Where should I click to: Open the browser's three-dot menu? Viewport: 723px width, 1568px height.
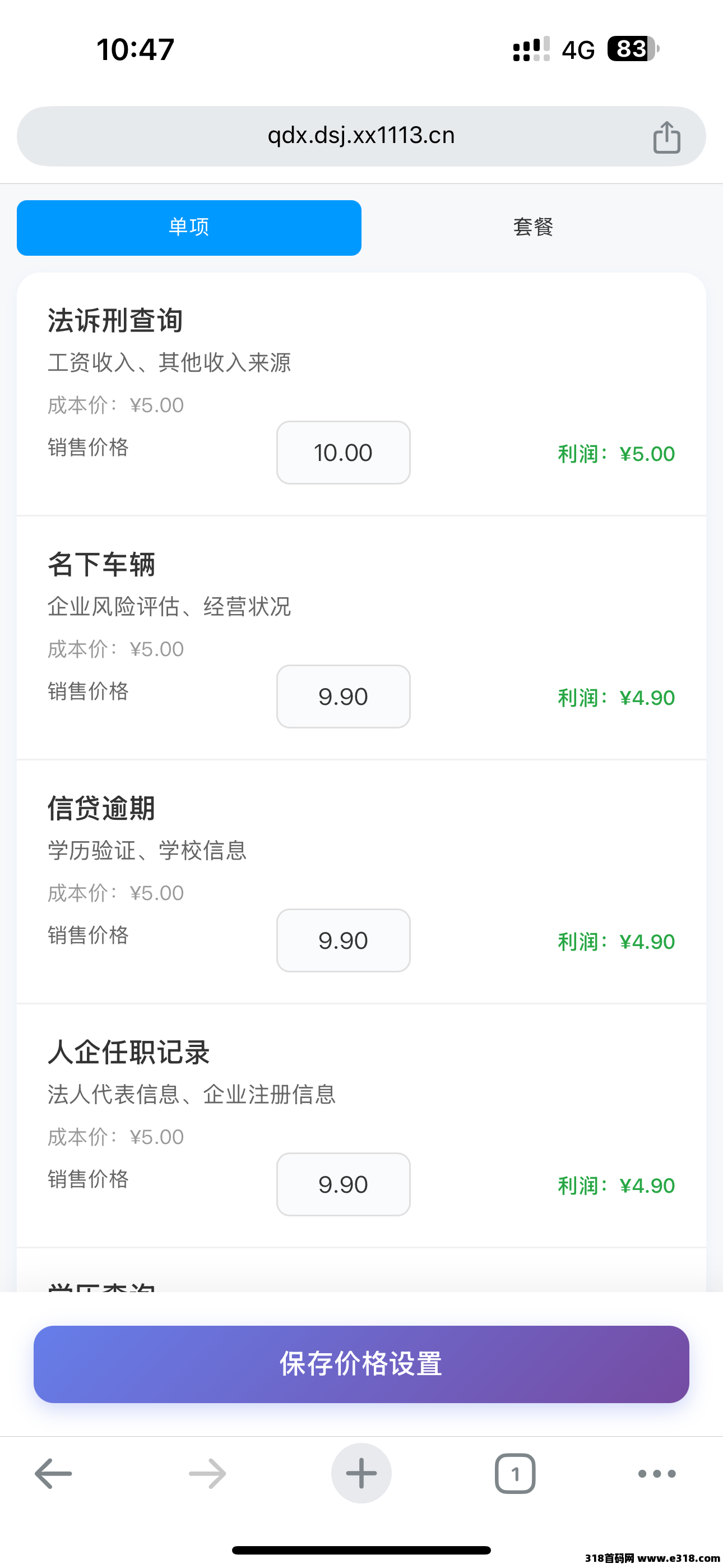pos(657,1474)
